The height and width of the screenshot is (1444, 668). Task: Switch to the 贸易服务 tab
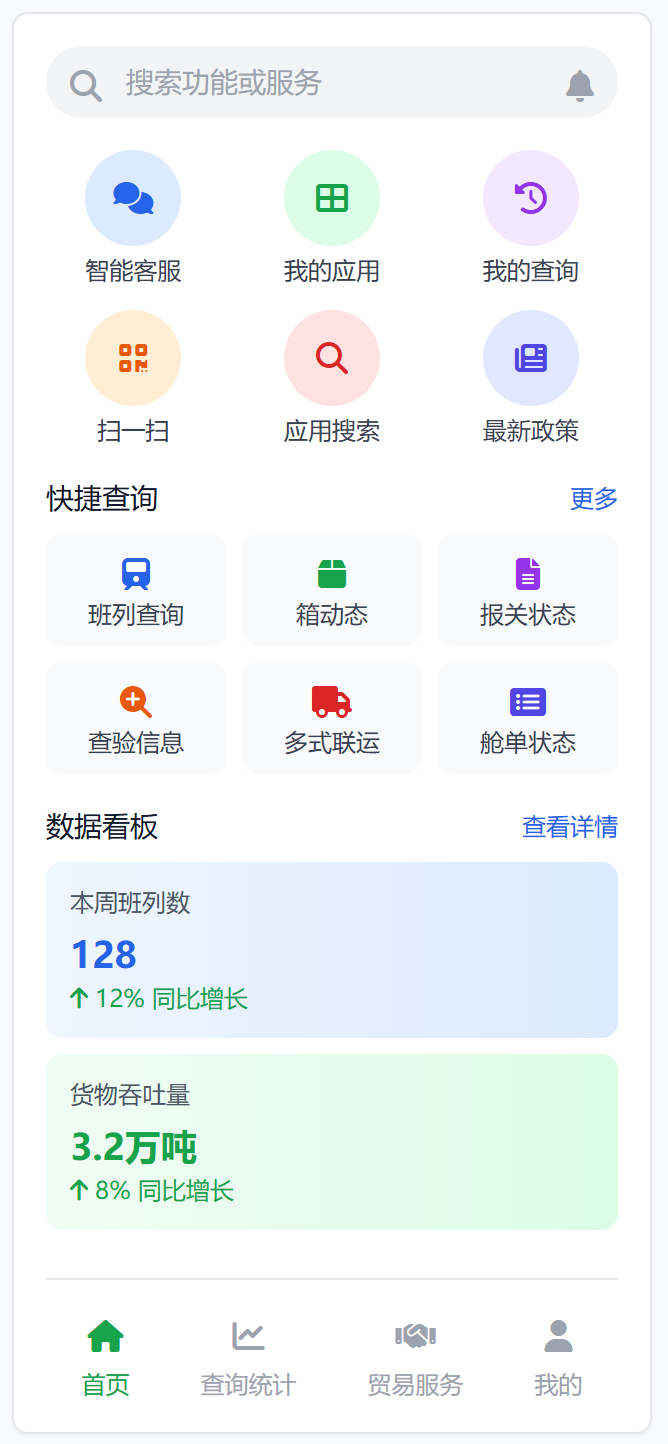416,1356
